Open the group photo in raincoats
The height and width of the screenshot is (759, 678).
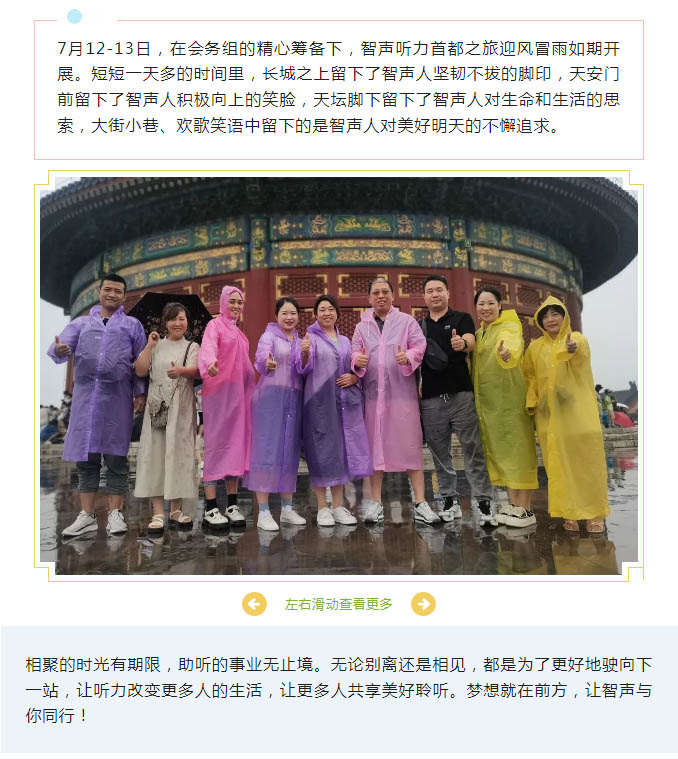tap(338, 376)
